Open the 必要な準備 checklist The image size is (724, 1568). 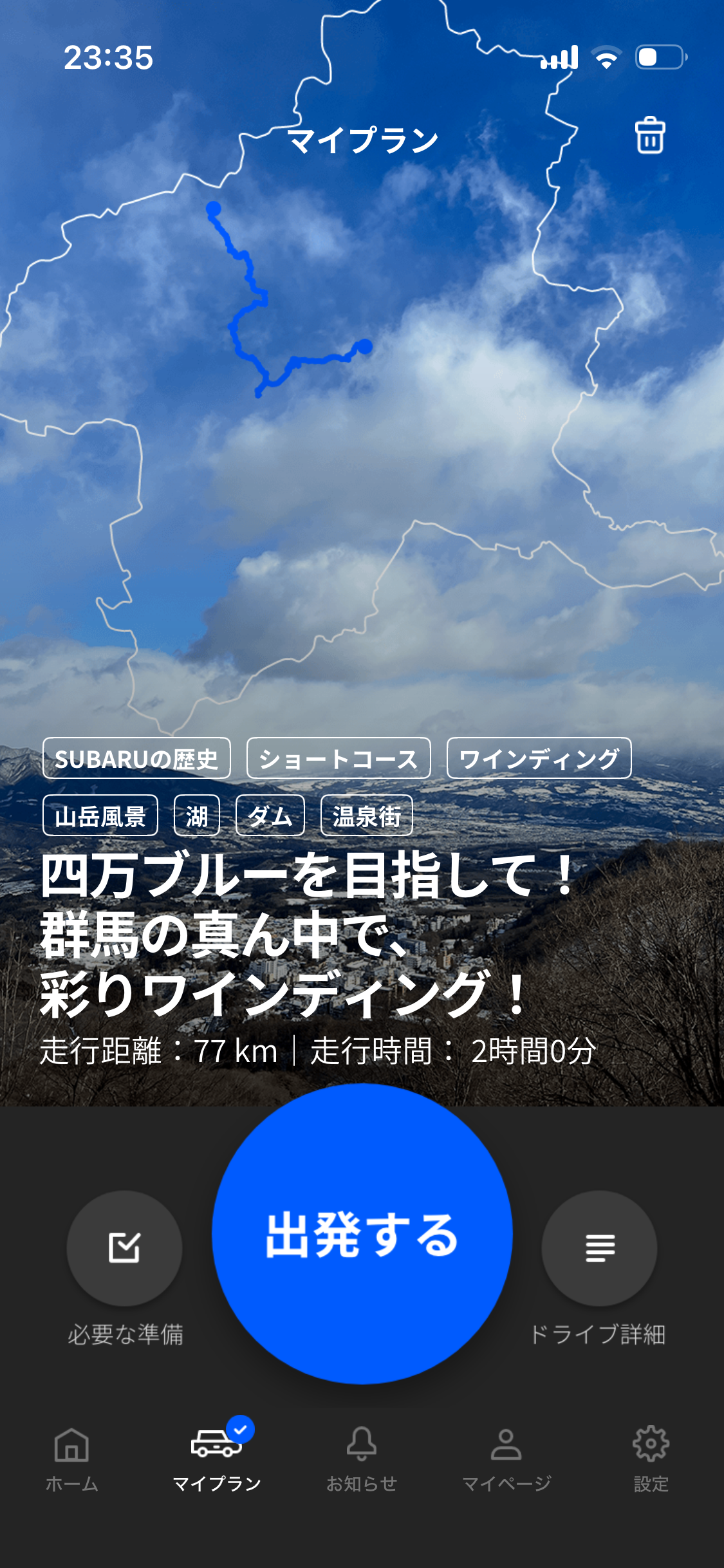click(124, 1247)
